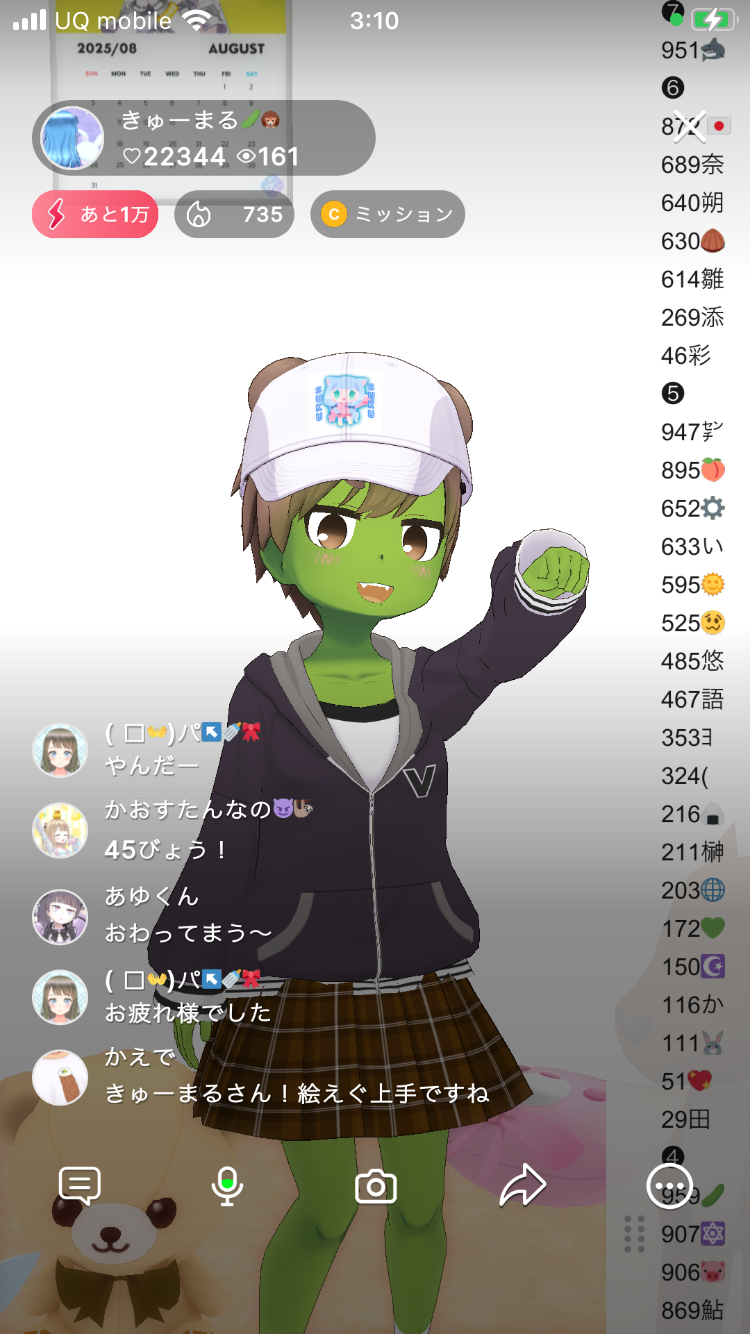Open the ミッション chip
The width and height of the screenshot is (750, 1334).
387,214
